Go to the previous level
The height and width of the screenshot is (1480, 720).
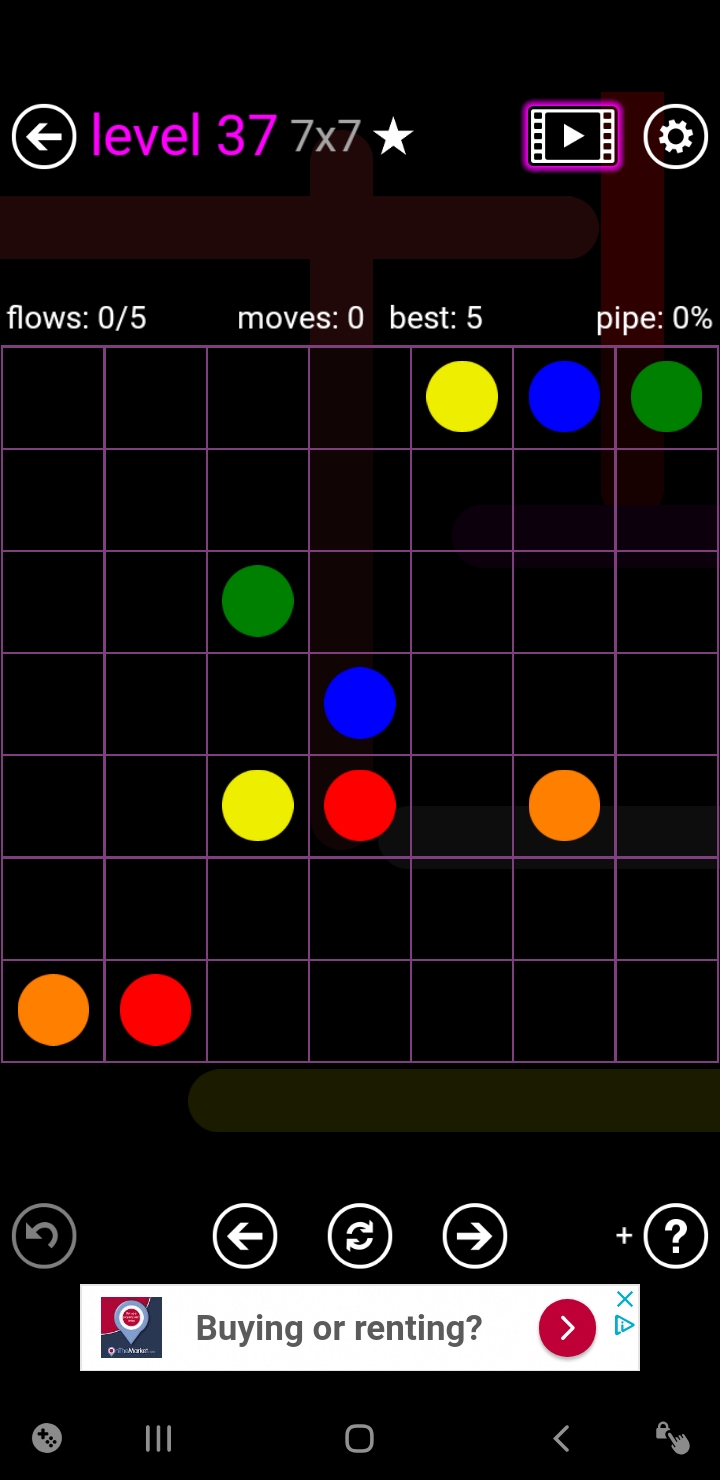pyautogui.click(x=245, y=1236)
